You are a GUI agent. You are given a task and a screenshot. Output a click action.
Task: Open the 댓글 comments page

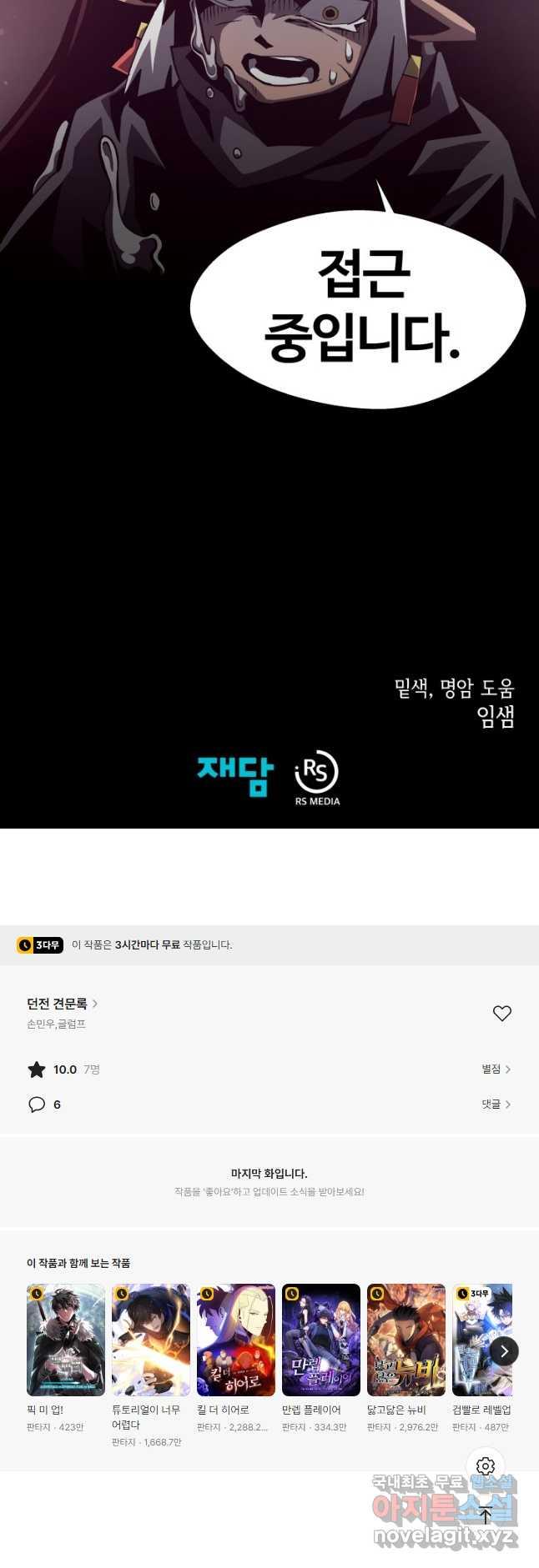coord(496,1105)
